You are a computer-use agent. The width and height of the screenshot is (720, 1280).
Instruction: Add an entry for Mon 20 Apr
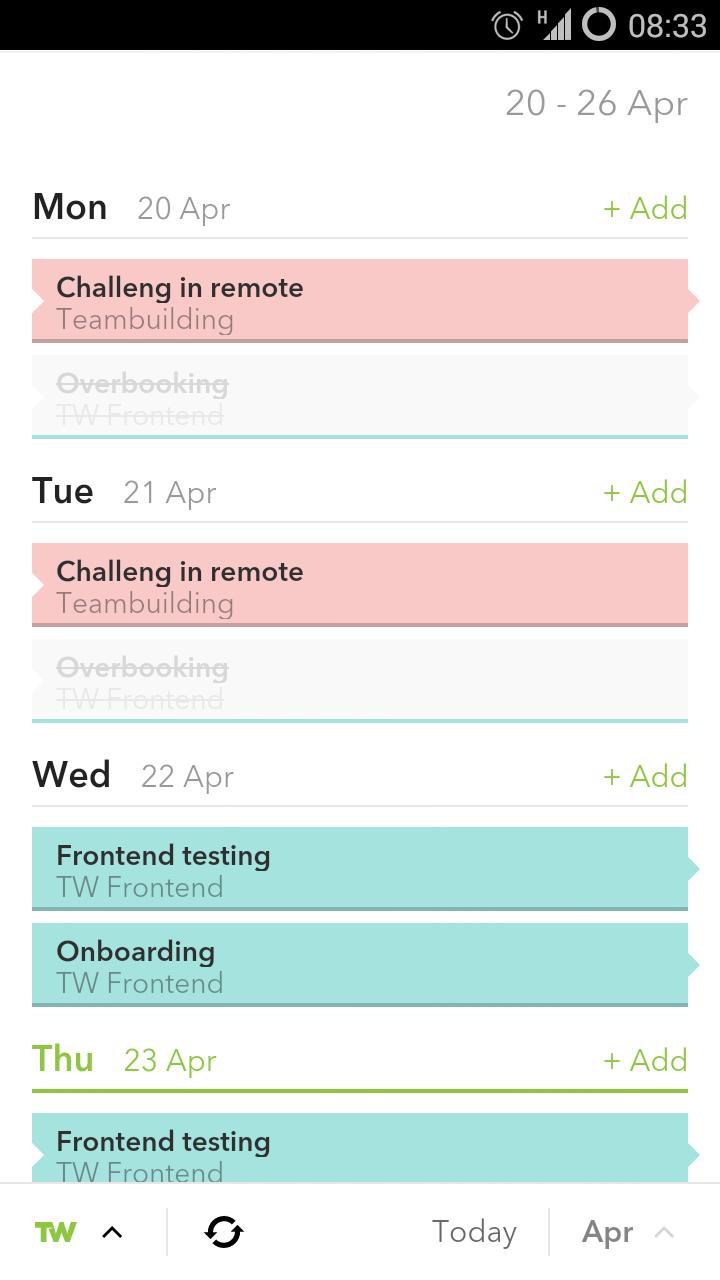tap(645, 208)
